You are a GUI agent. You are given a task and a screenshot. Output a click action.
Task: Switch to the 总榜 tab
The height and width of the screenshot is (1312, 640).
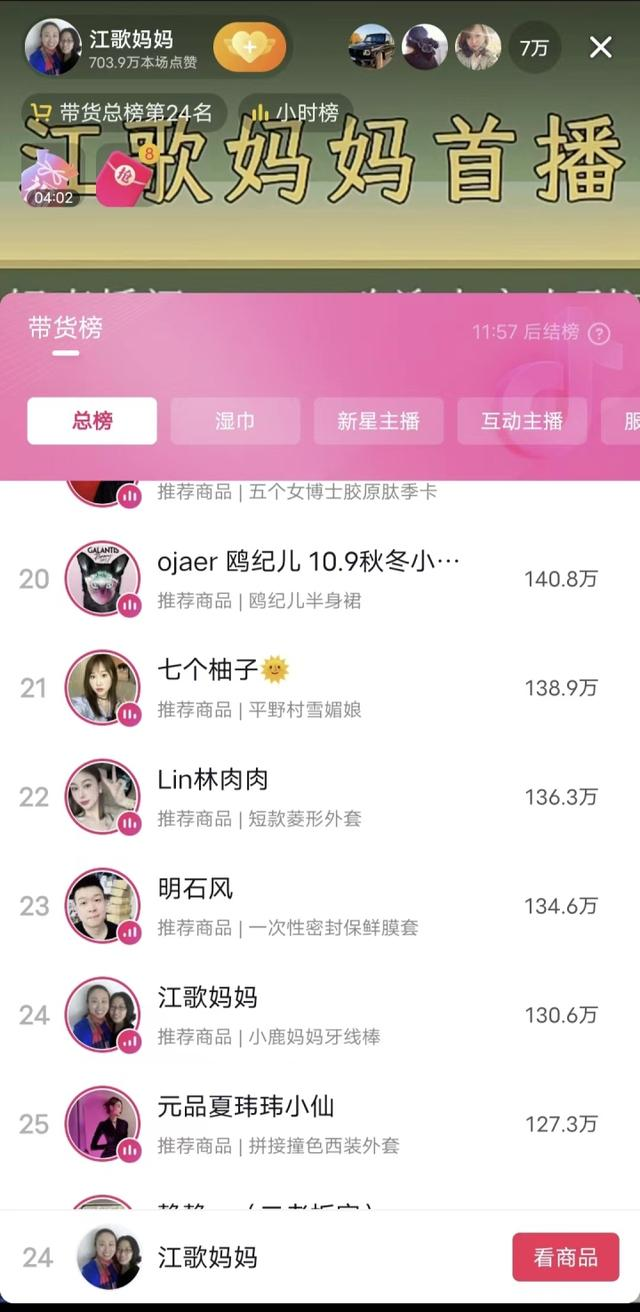(x=92, y=421)
